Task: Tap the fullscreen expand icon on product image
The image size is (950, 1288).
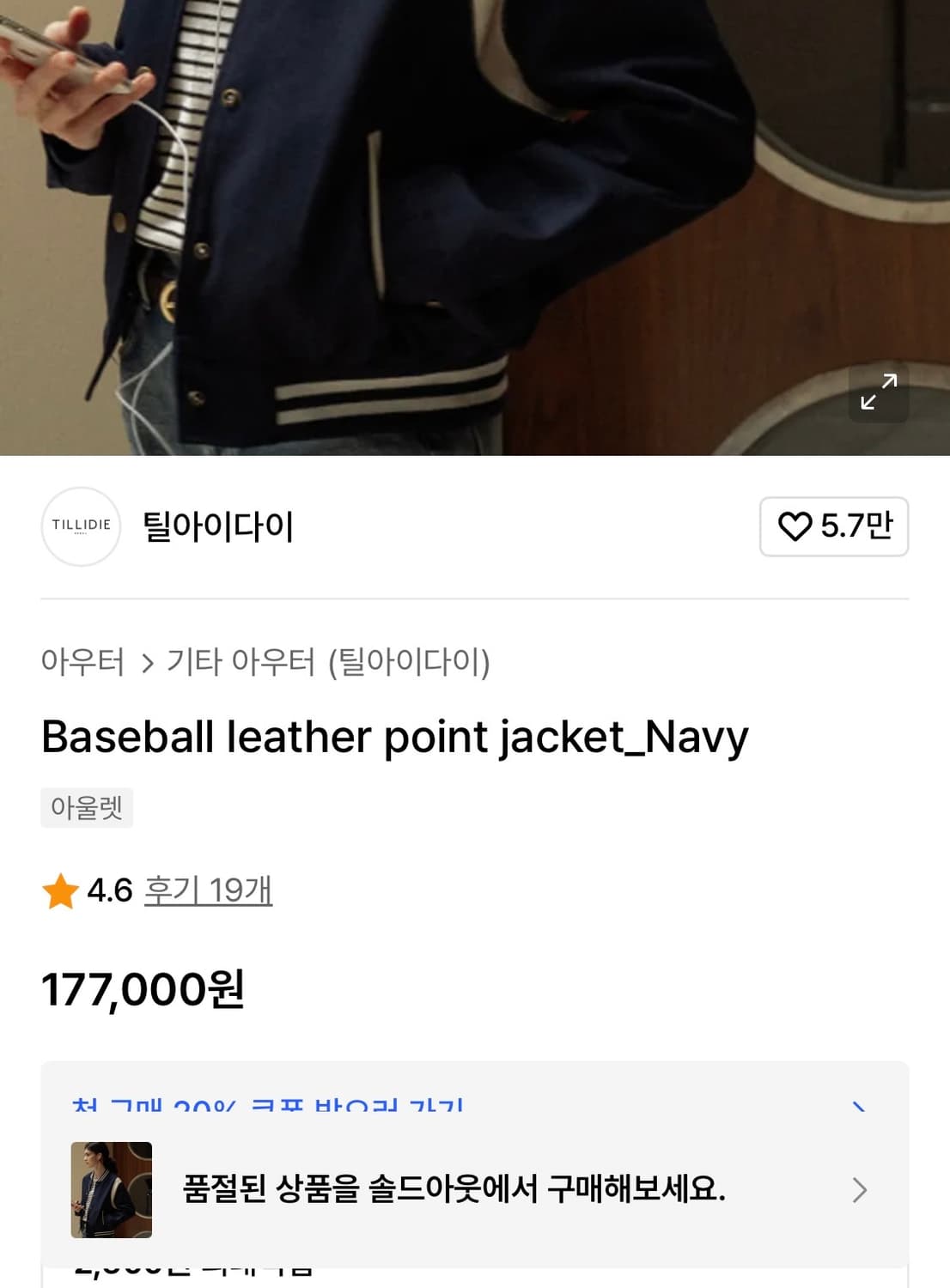Action: coord(878,393)
